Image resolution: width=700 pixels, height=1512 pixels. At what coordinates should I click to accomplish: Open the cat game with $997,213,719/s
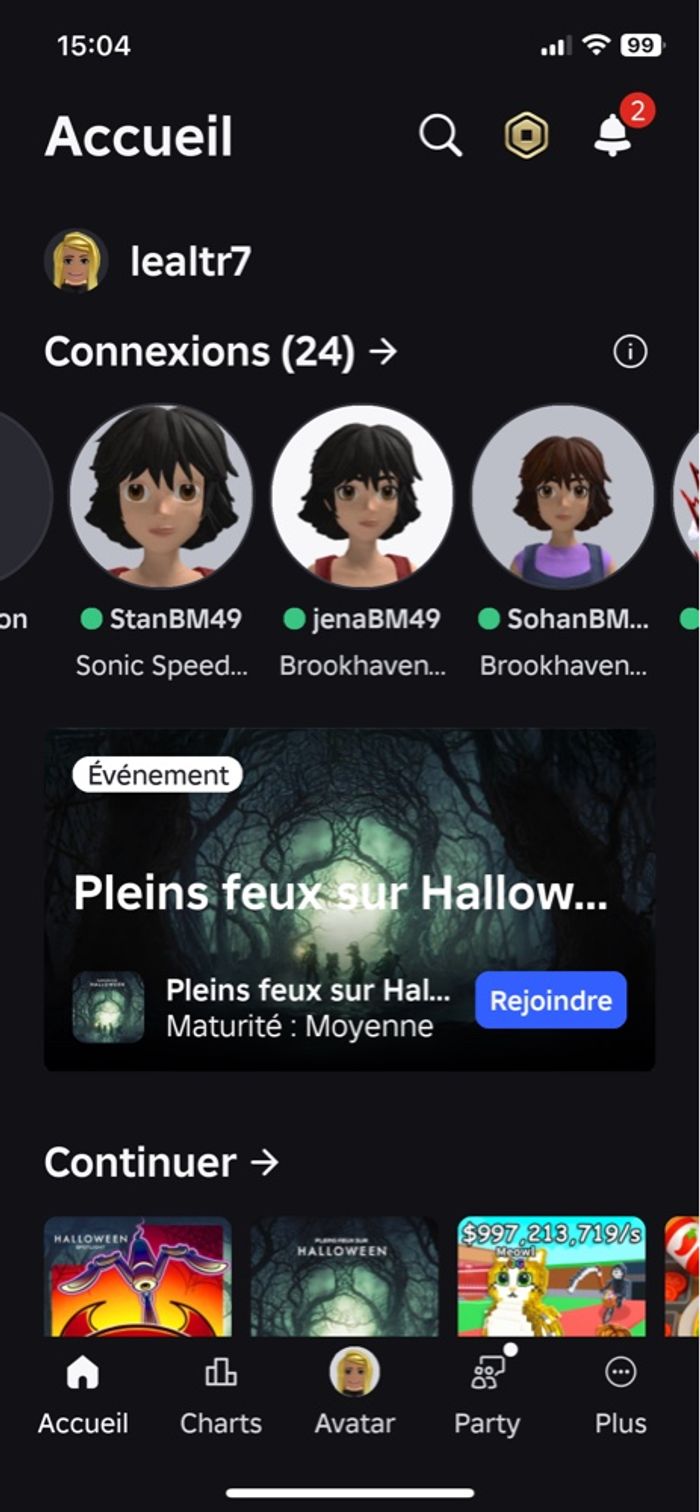pyautogui.click(x=551, y=1276)
